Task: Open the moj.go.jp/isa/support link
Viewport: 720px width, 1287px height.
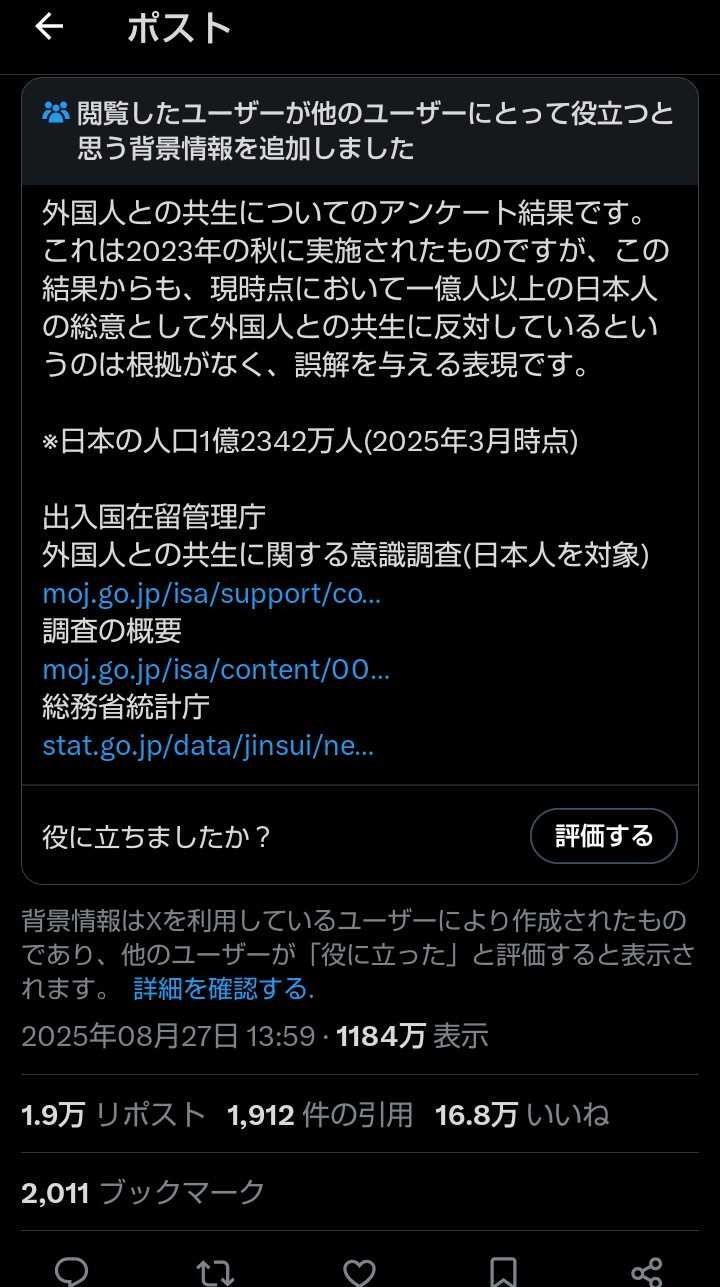Action: click(x=211, y=593)
